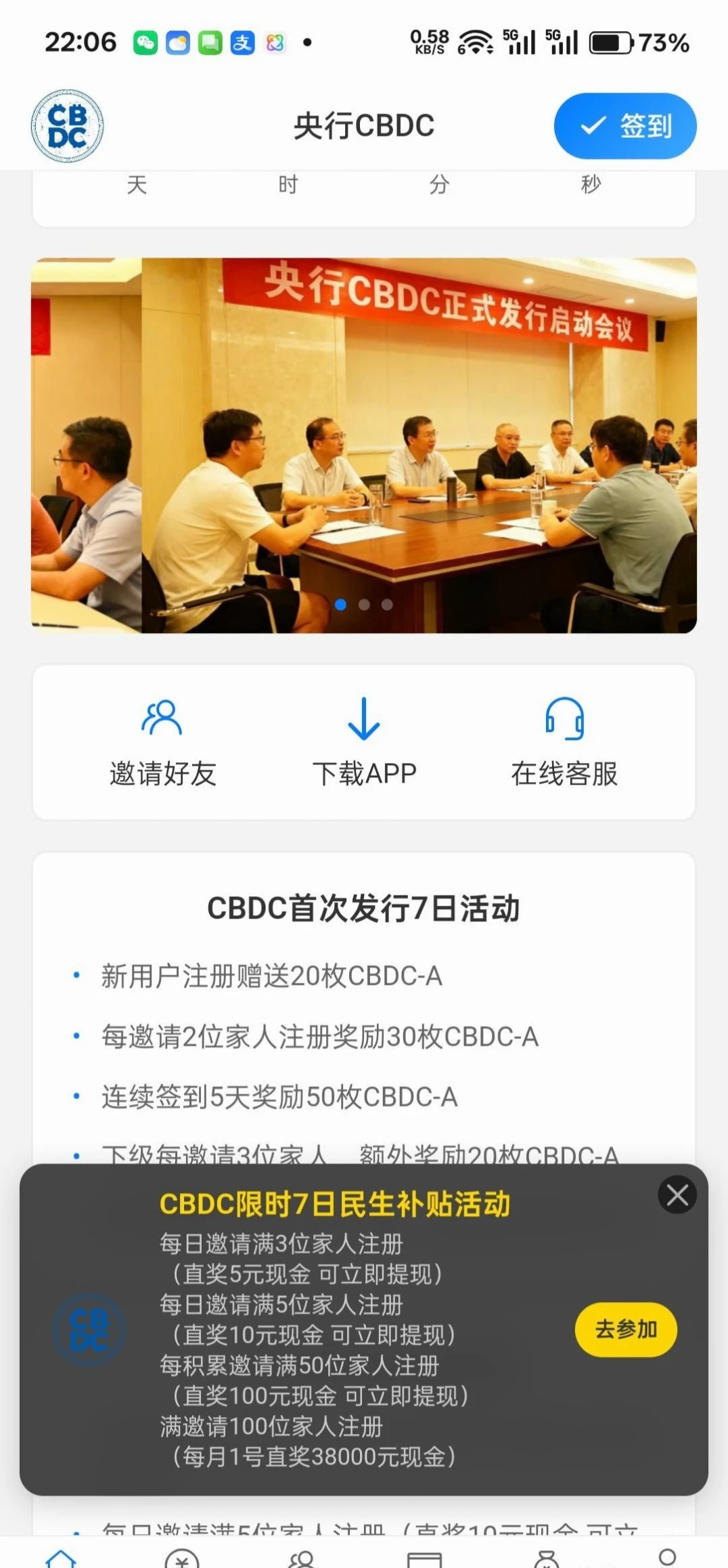The width and height of the screenshot is (728, 1568).
Task: Contact 在线客服 online support
Action: 564,743
